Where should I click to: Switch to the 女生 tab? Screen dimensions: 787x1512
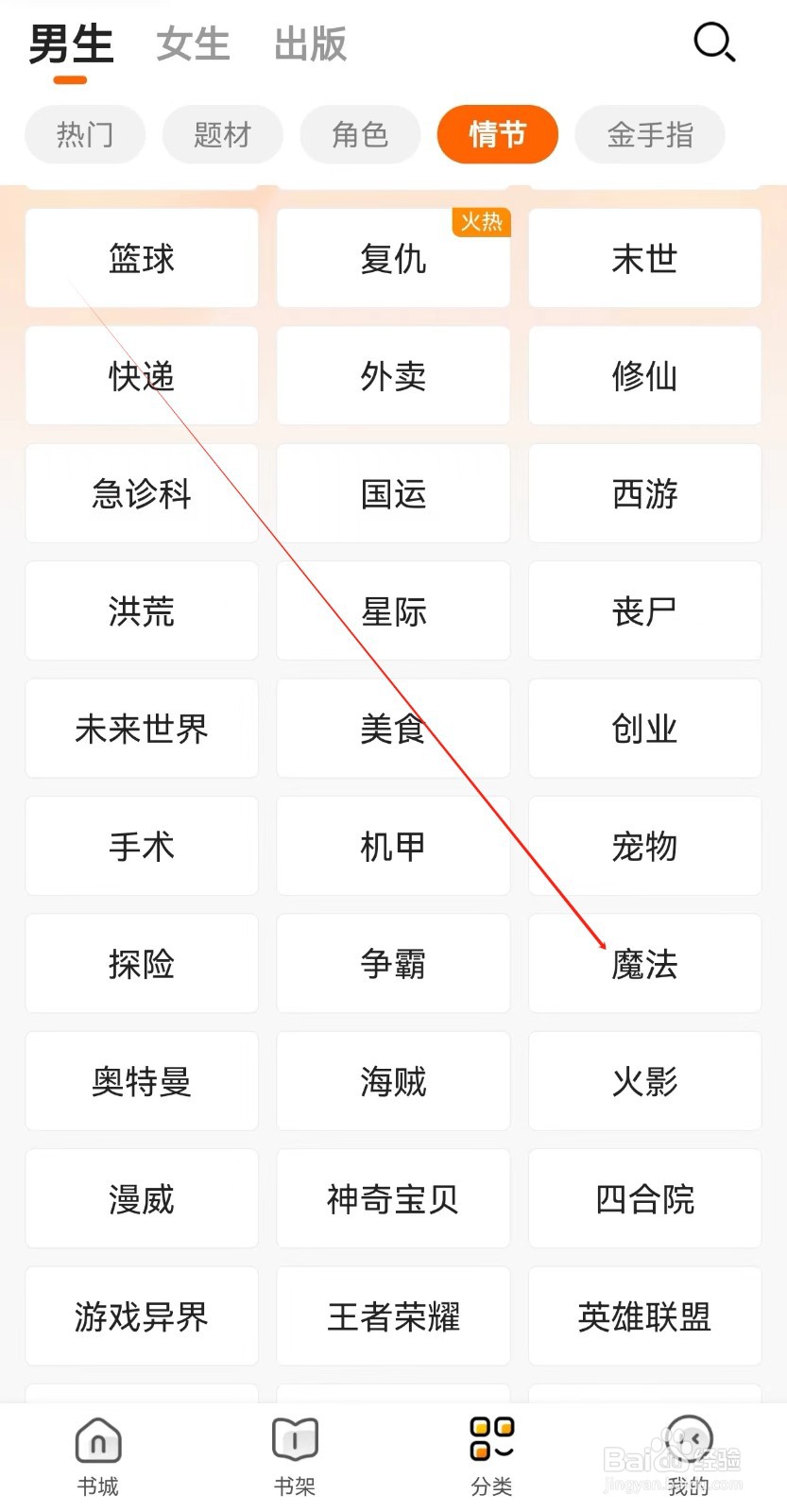click(192, 43)
